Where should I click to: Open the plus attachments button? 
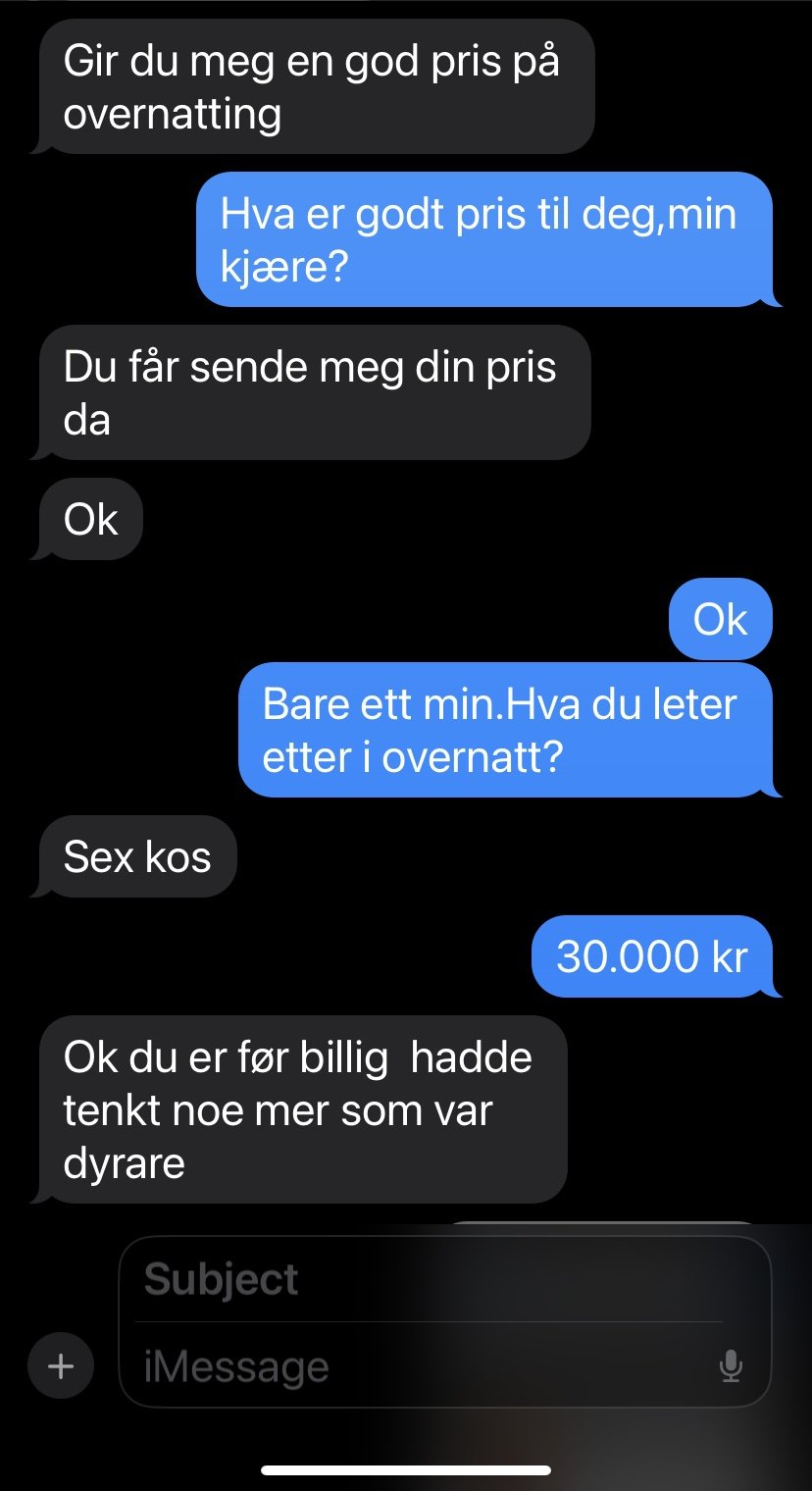point(61,1365)
